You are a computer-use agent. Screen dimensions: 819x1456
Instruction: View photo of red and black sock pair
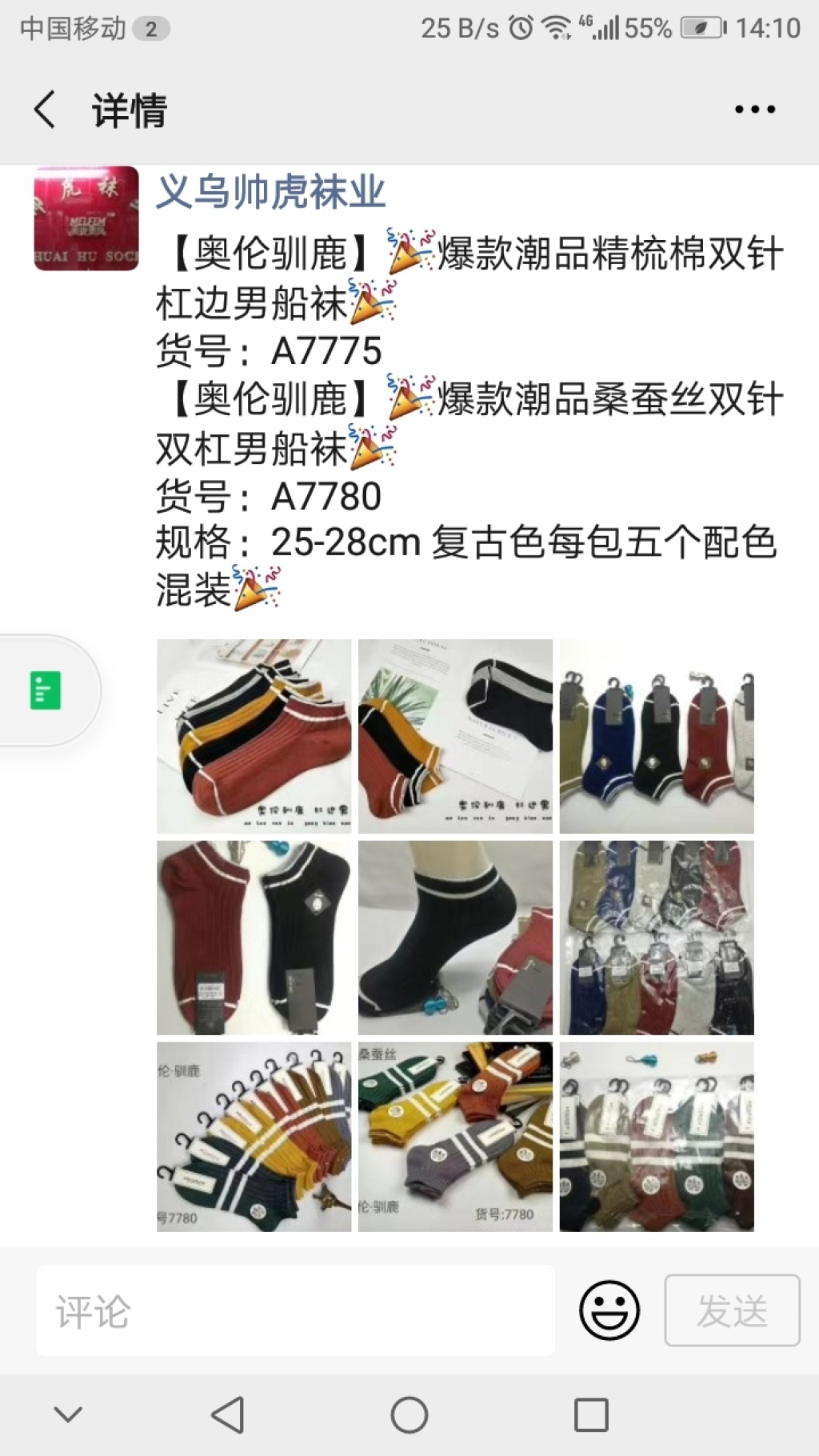point(254,938)
